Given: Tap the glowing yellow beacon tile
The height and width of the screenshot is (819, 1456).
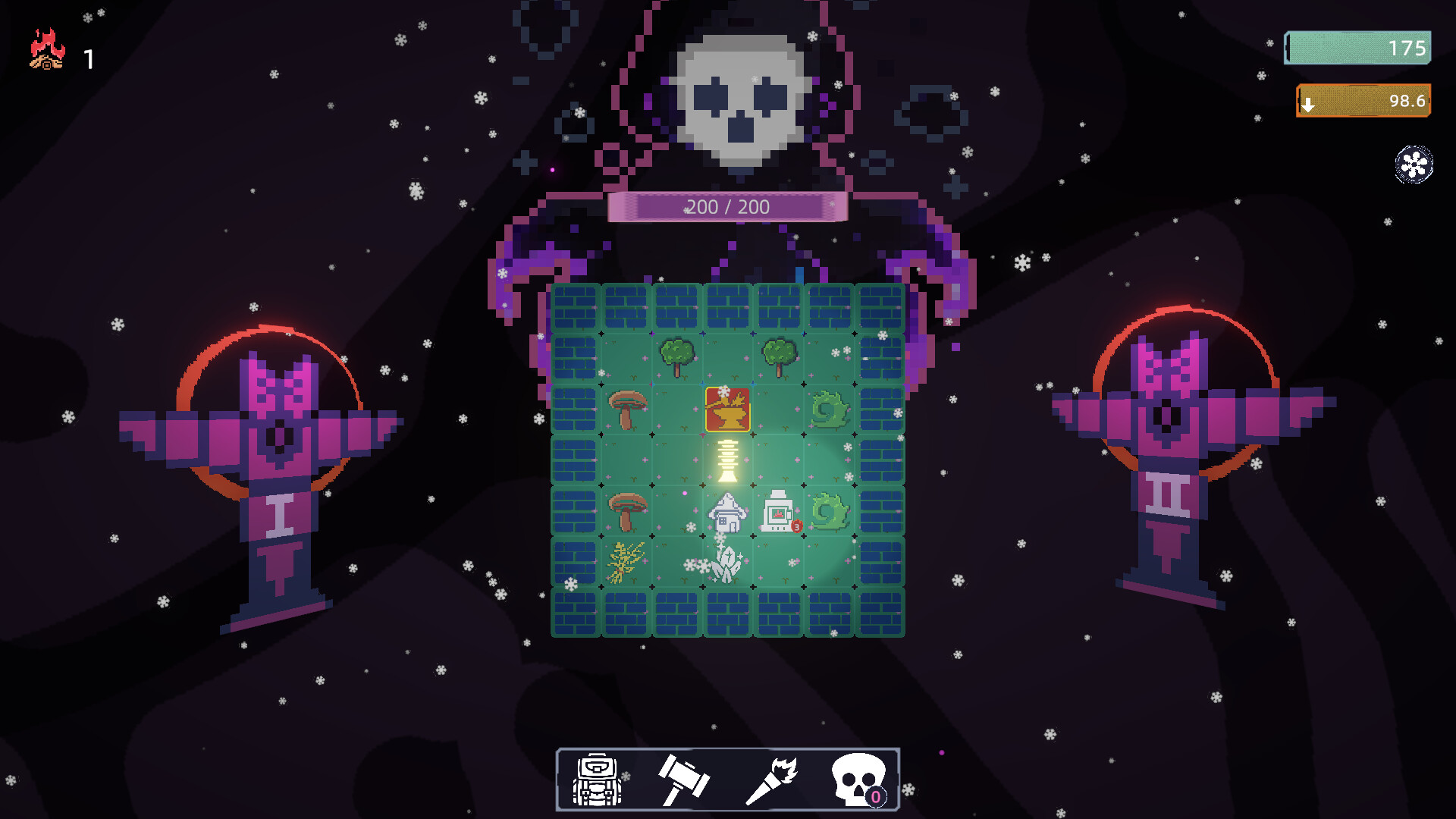Looking at the screenshot, I should 727,460.
